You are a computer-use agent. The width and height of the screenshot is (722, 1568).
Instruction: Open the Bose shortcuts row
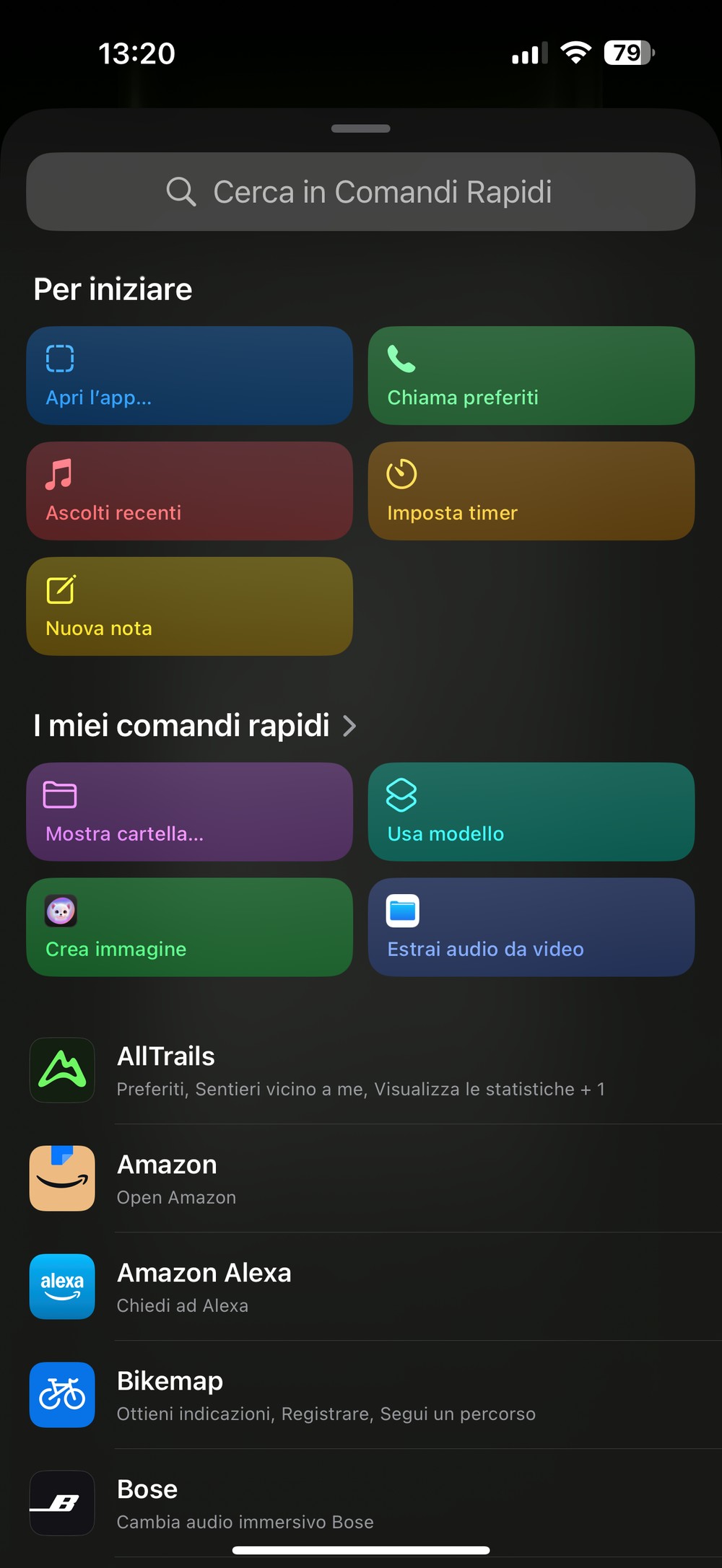coord(361,1503)
